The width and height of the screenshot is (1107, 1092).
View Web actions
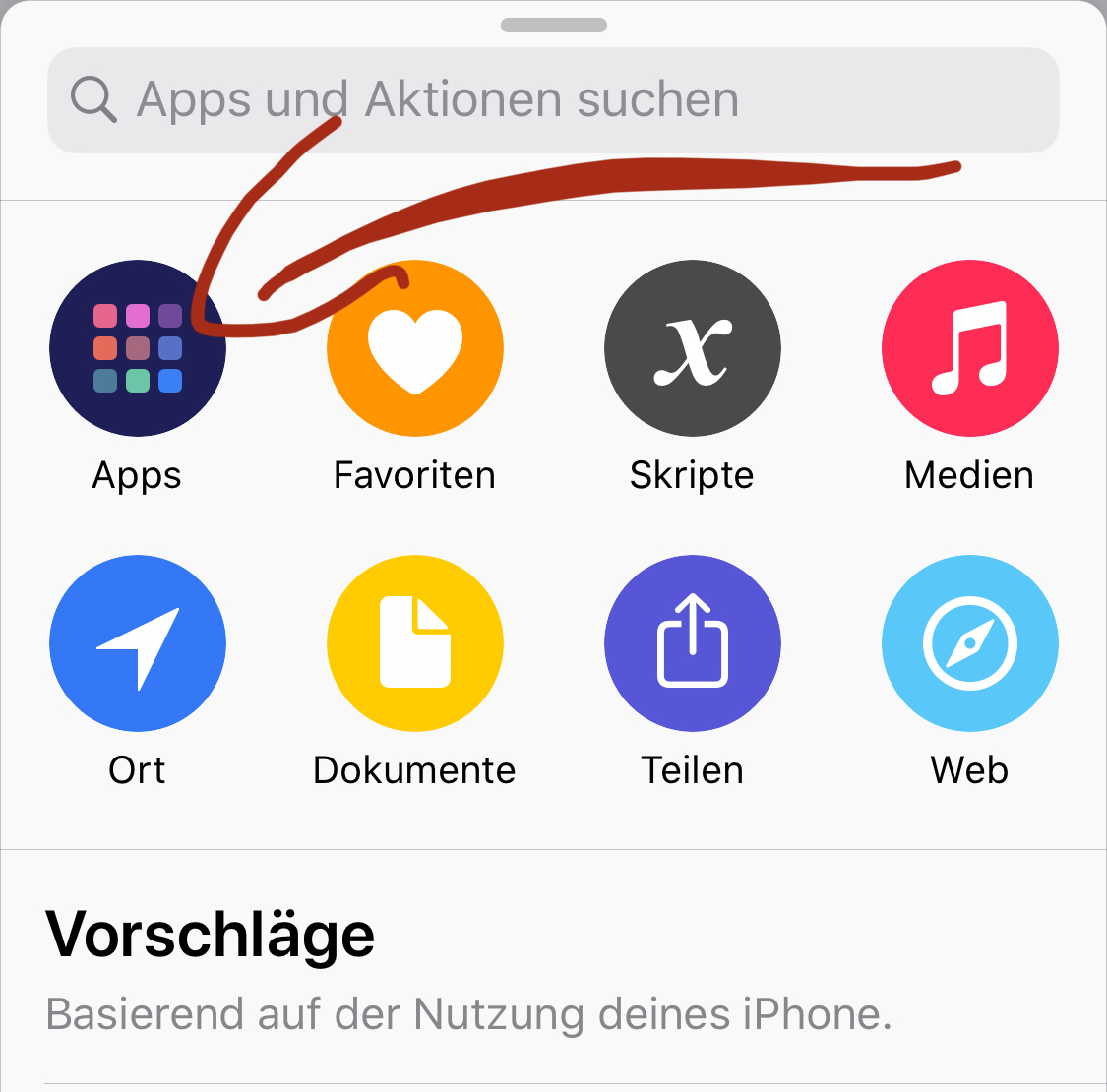tap(970, 643)
